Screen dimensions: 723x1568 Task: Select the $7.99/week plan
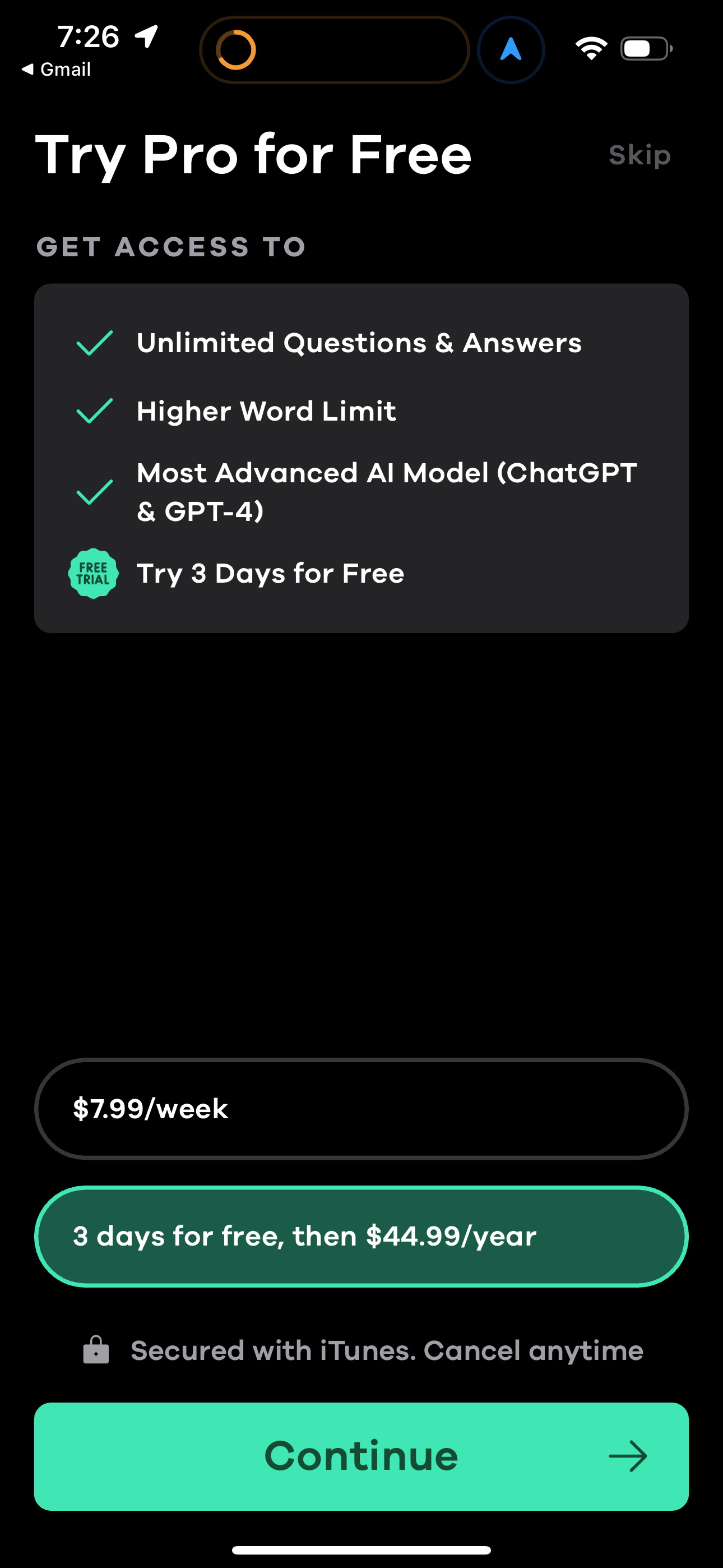tap(361, 1109)
